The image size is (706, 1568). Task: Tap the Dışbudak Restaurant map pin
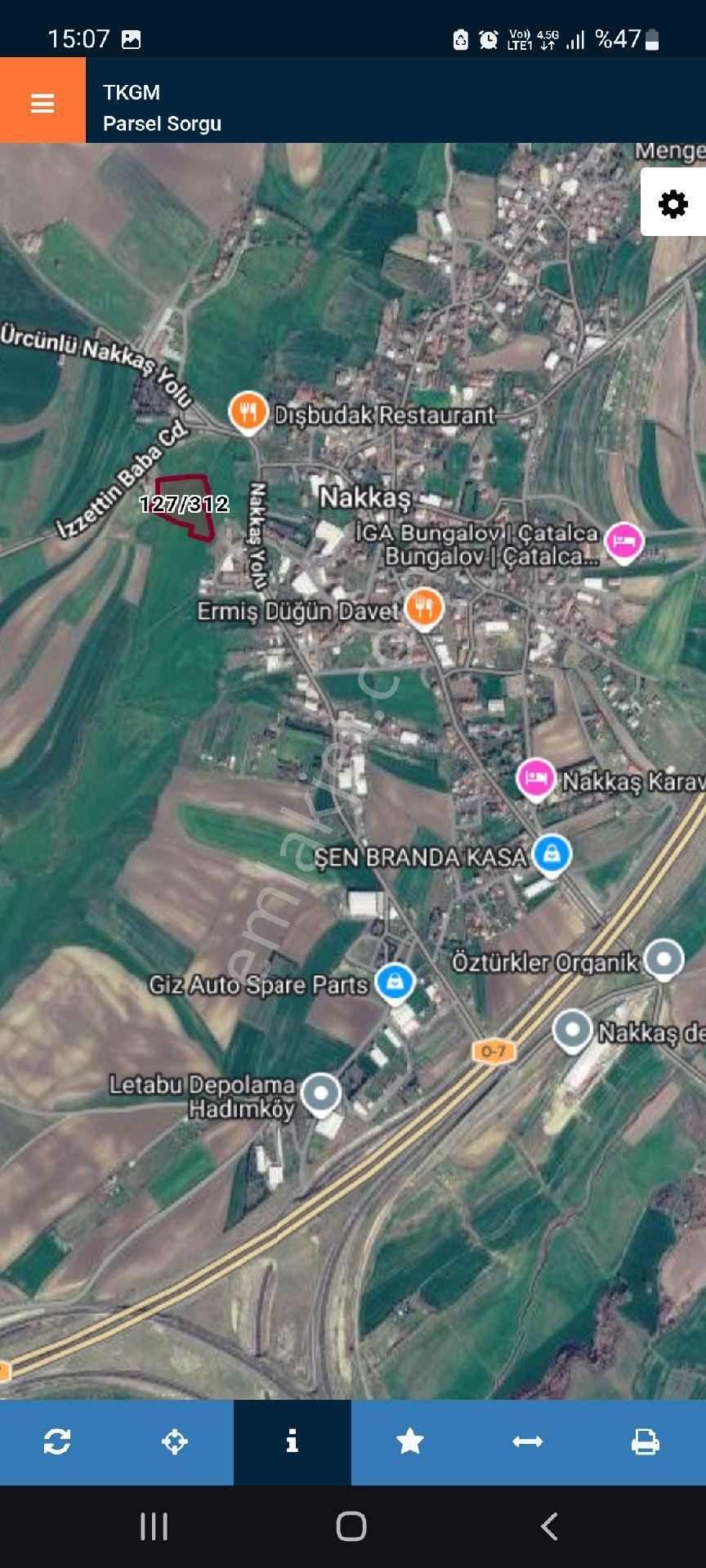[248, 412]
